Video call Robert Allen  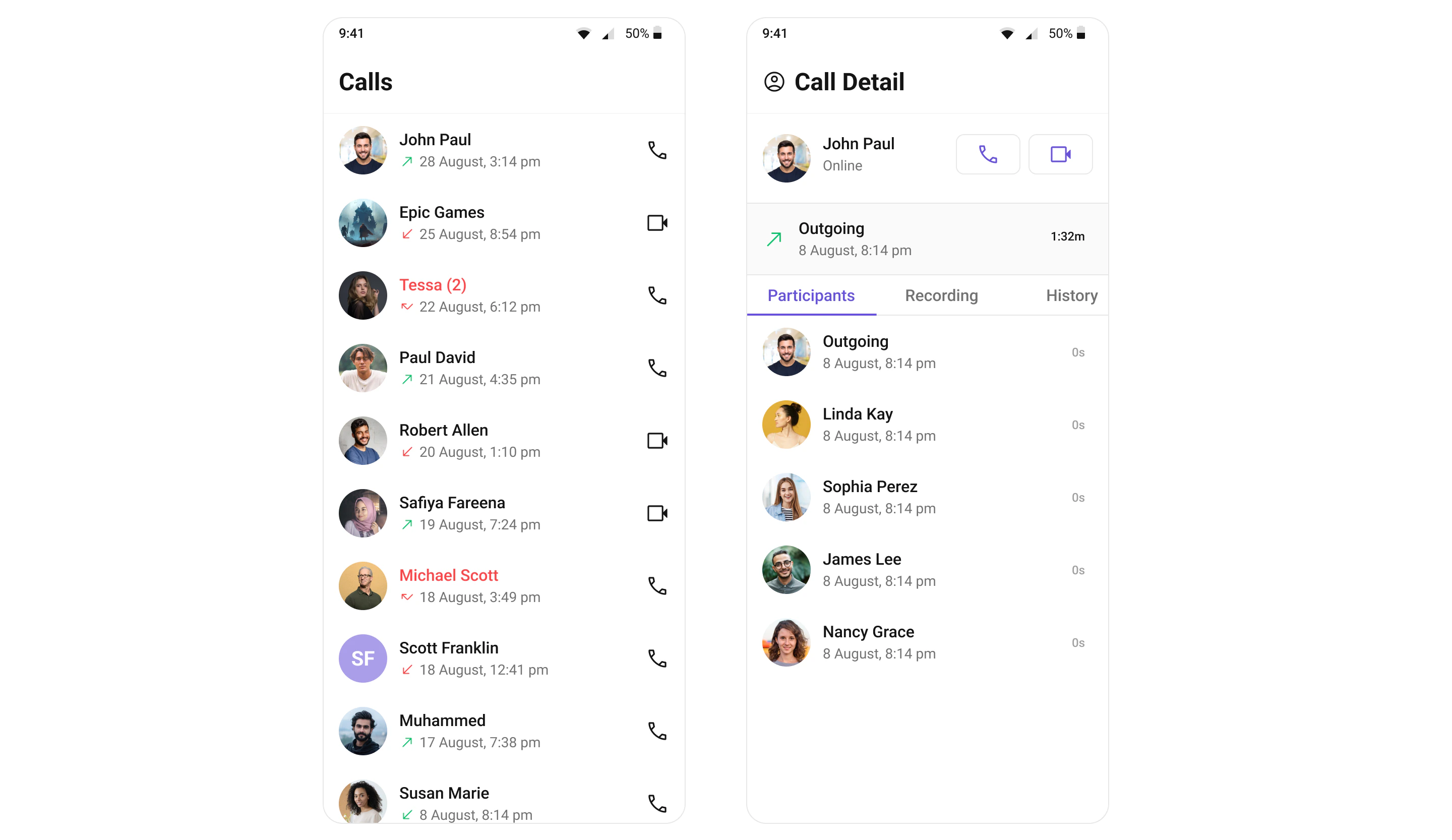click(657, 441)
